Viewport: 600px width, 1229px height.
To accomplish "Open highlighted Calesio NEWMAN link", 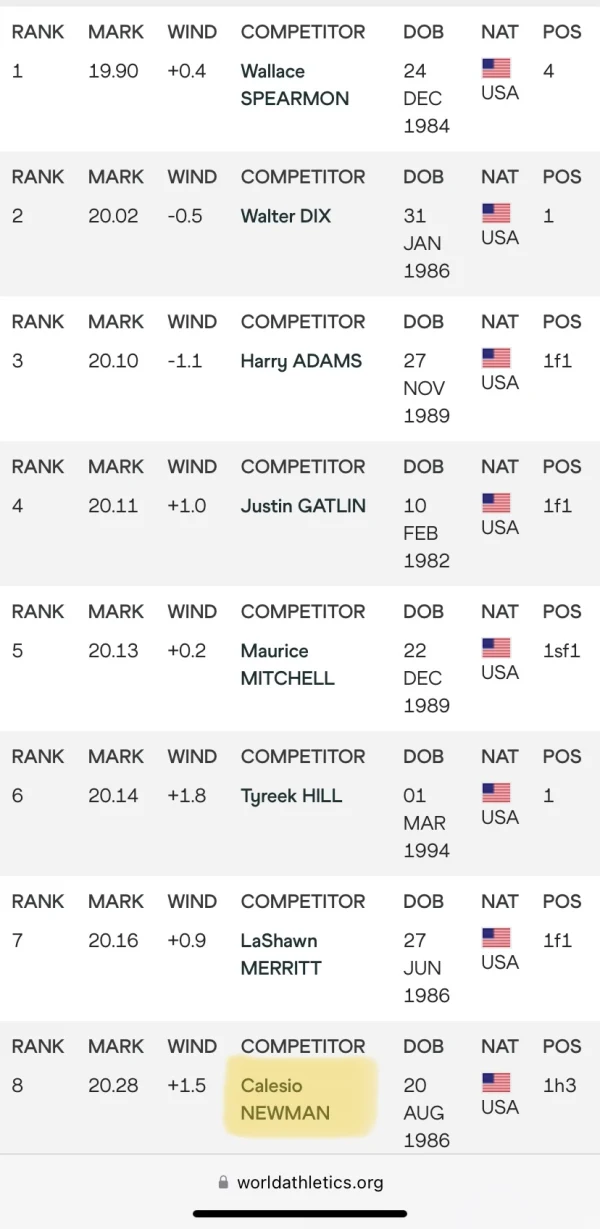I will (285, 1098).
